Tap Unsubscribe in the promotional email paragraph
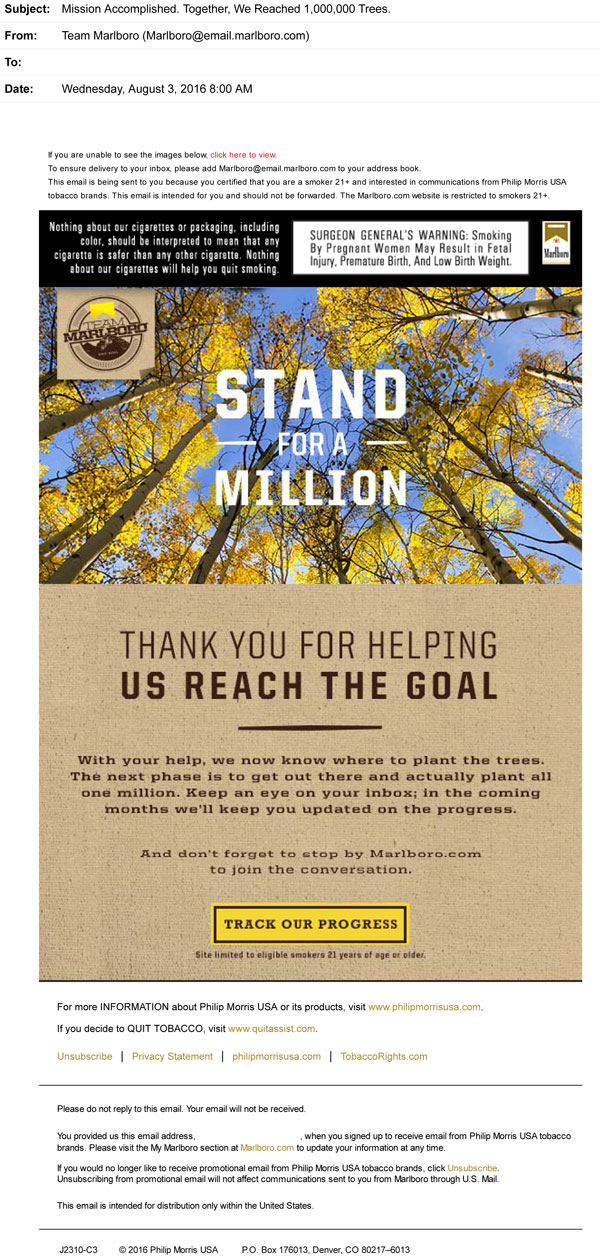This screenshot has width=600, height=1257. tap(472, 1167)
